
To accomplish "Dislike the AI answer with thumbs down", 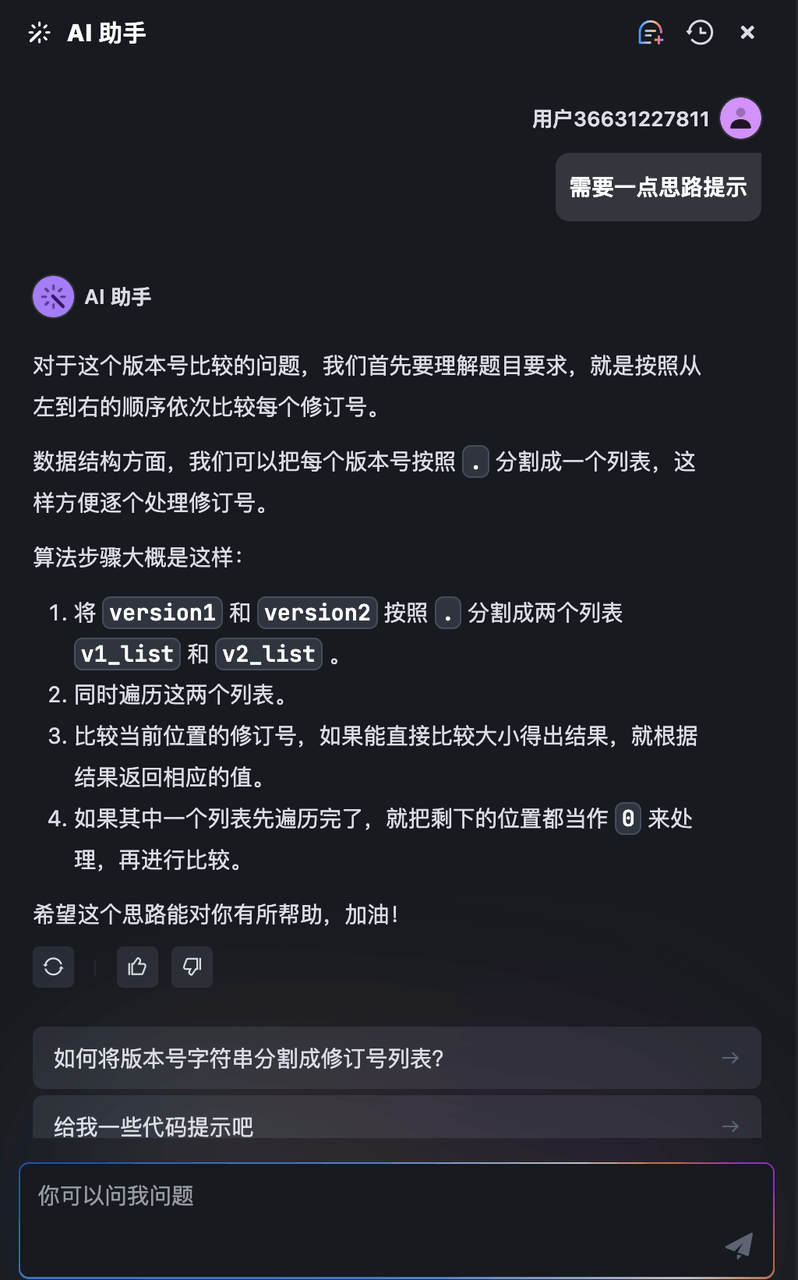I will tap(192, 967).
